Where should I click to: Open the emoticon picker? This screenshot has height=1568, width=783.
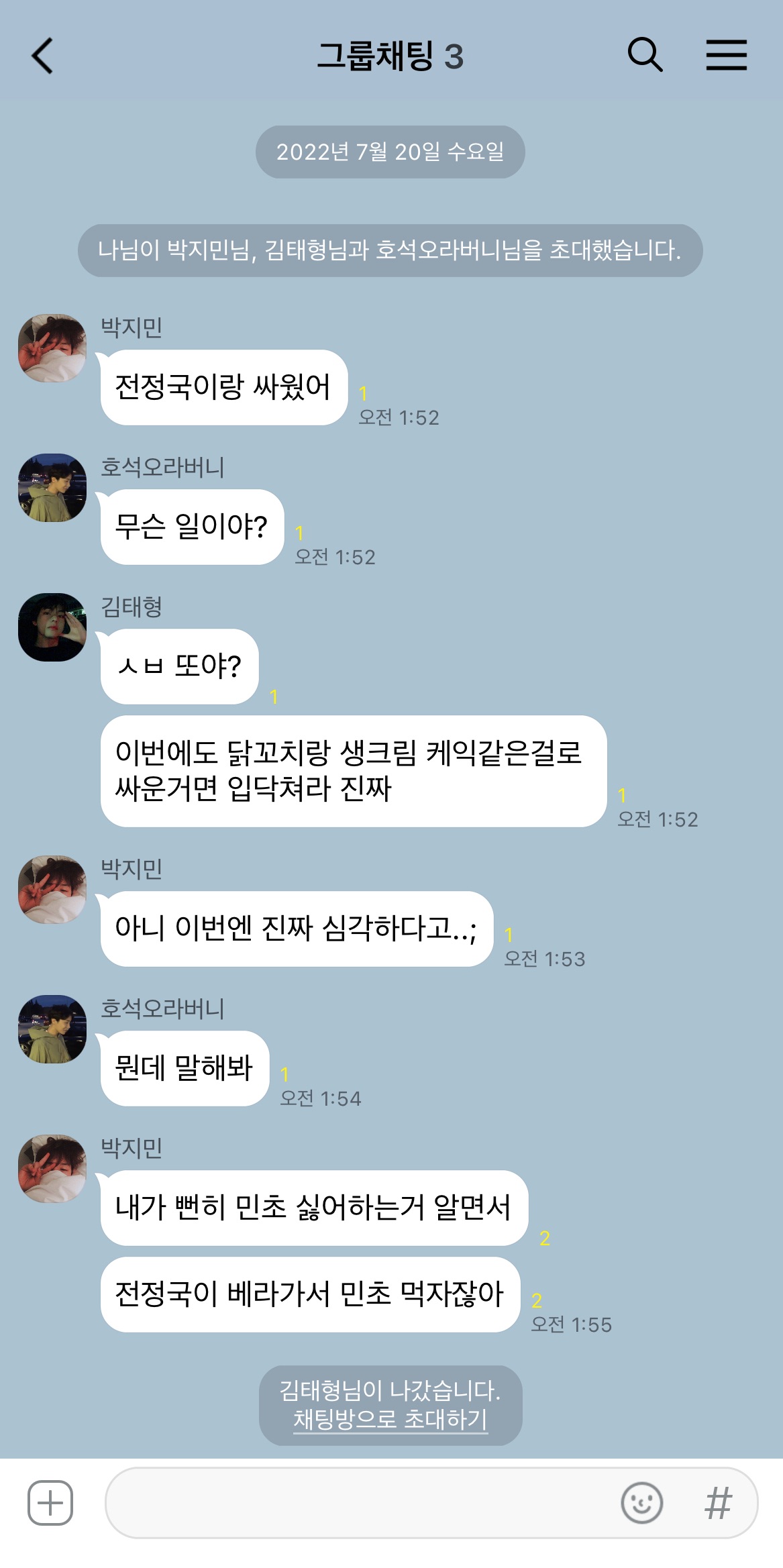[641, 1502]
